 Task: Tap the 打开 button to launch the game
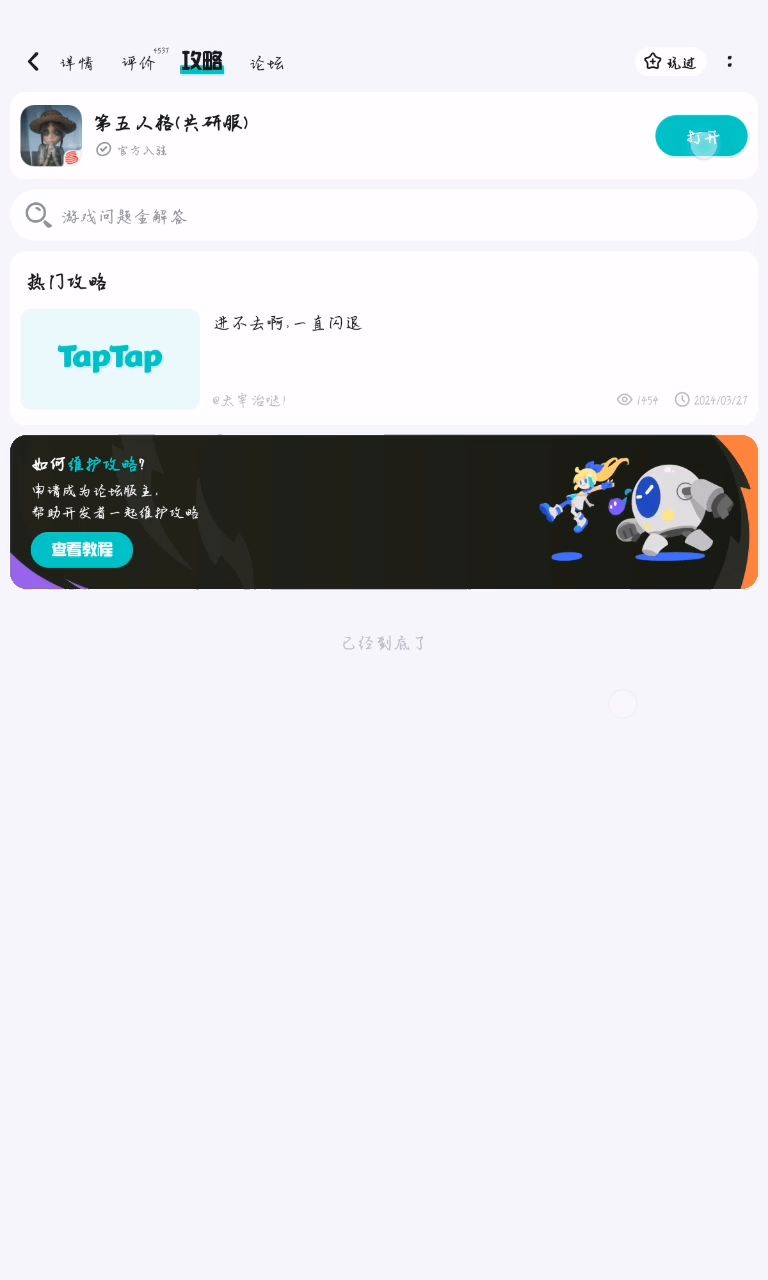pyautogui.click(x=701, y=136)
